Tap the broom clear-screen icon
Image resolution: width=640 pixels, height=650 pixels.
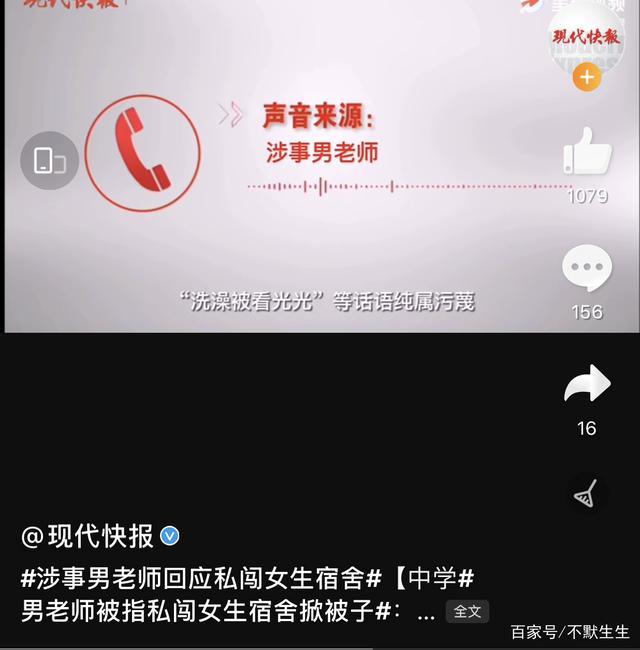tap(585, 493)
